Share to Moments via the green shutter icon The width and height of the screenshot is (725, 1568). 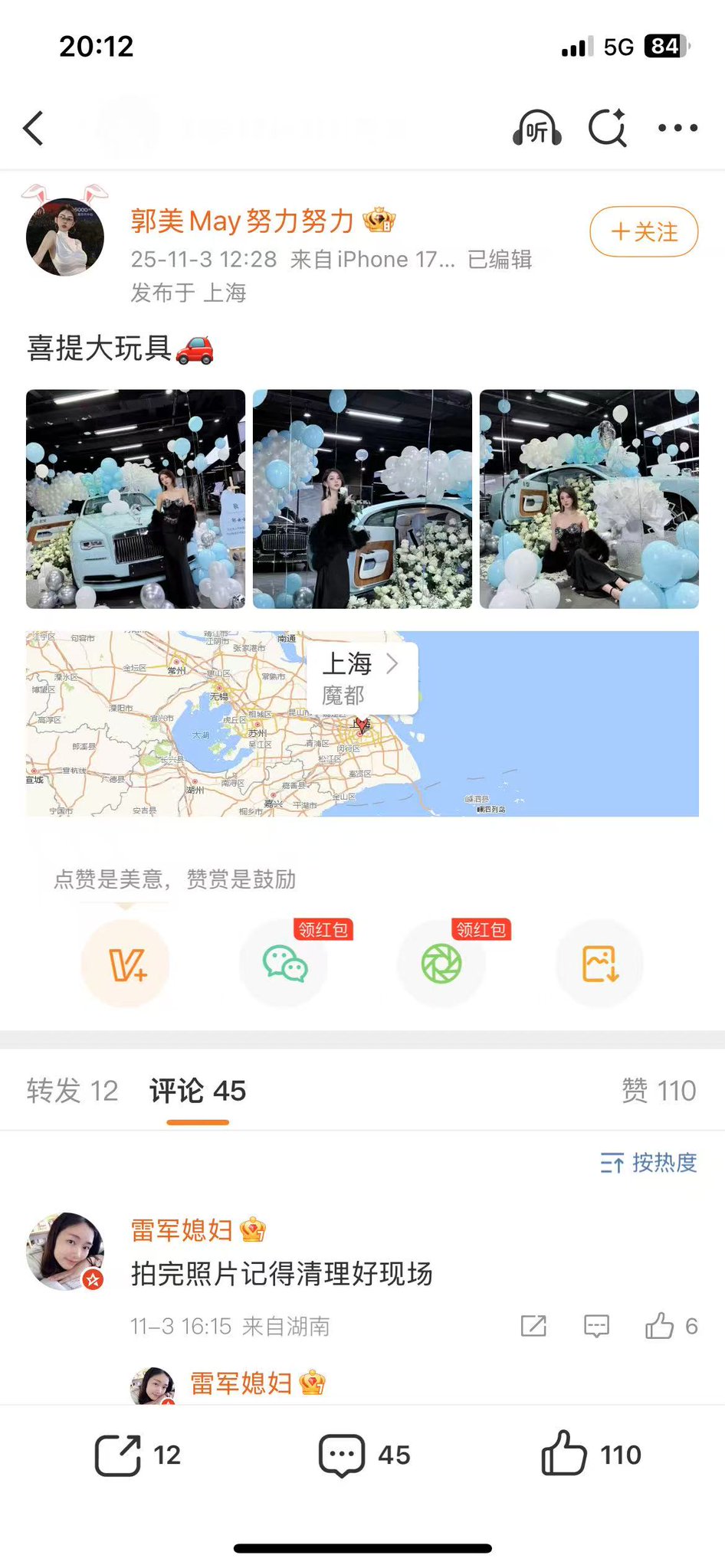(441, 964)
